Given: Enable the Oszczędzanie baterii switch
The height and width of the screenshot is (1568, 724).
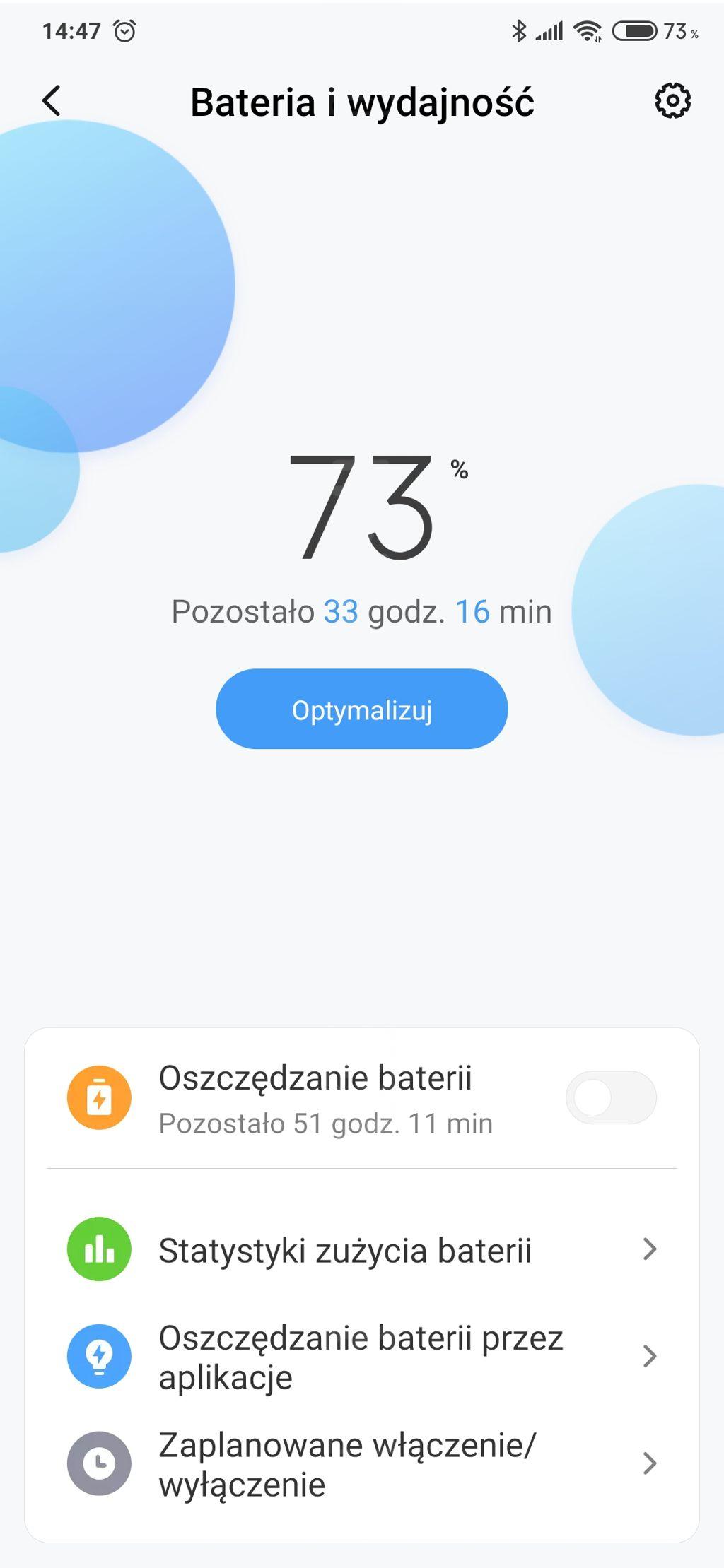Looking at the screenshot, I should (x=611, y=1097).
